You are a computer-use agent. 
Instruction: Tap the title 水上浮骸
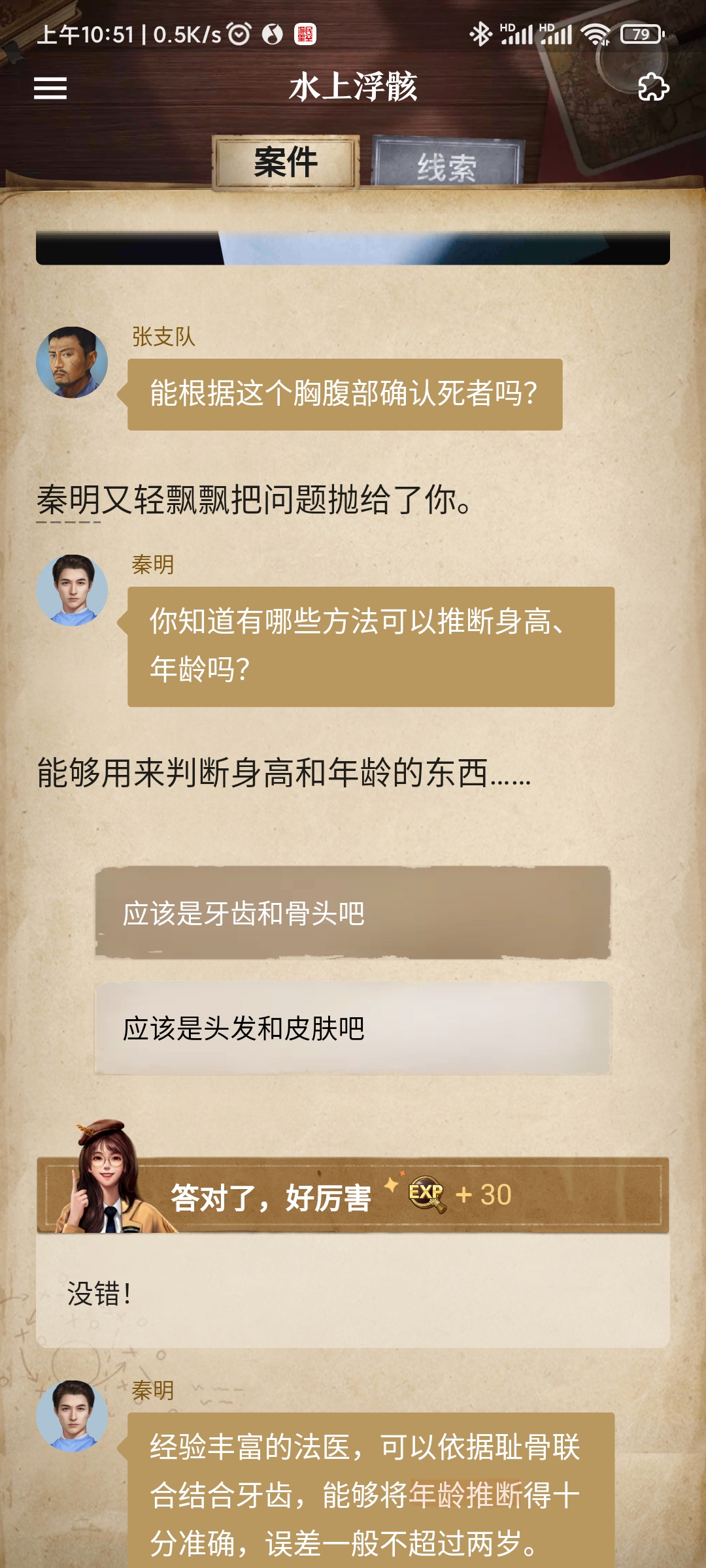(x=353, y=88)
